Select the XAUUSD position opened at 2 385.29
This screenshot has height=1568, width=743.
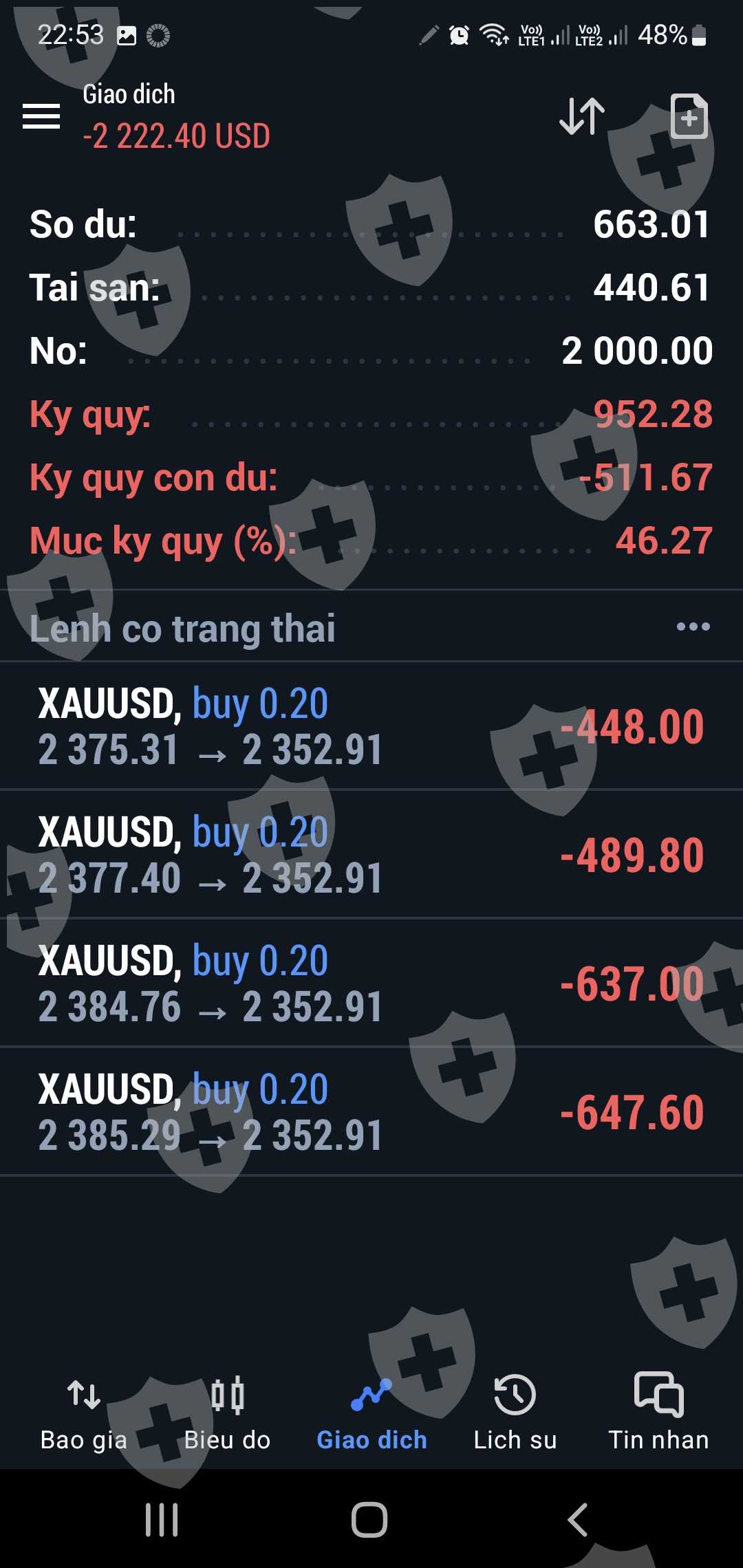click(x=371, y=1111)
